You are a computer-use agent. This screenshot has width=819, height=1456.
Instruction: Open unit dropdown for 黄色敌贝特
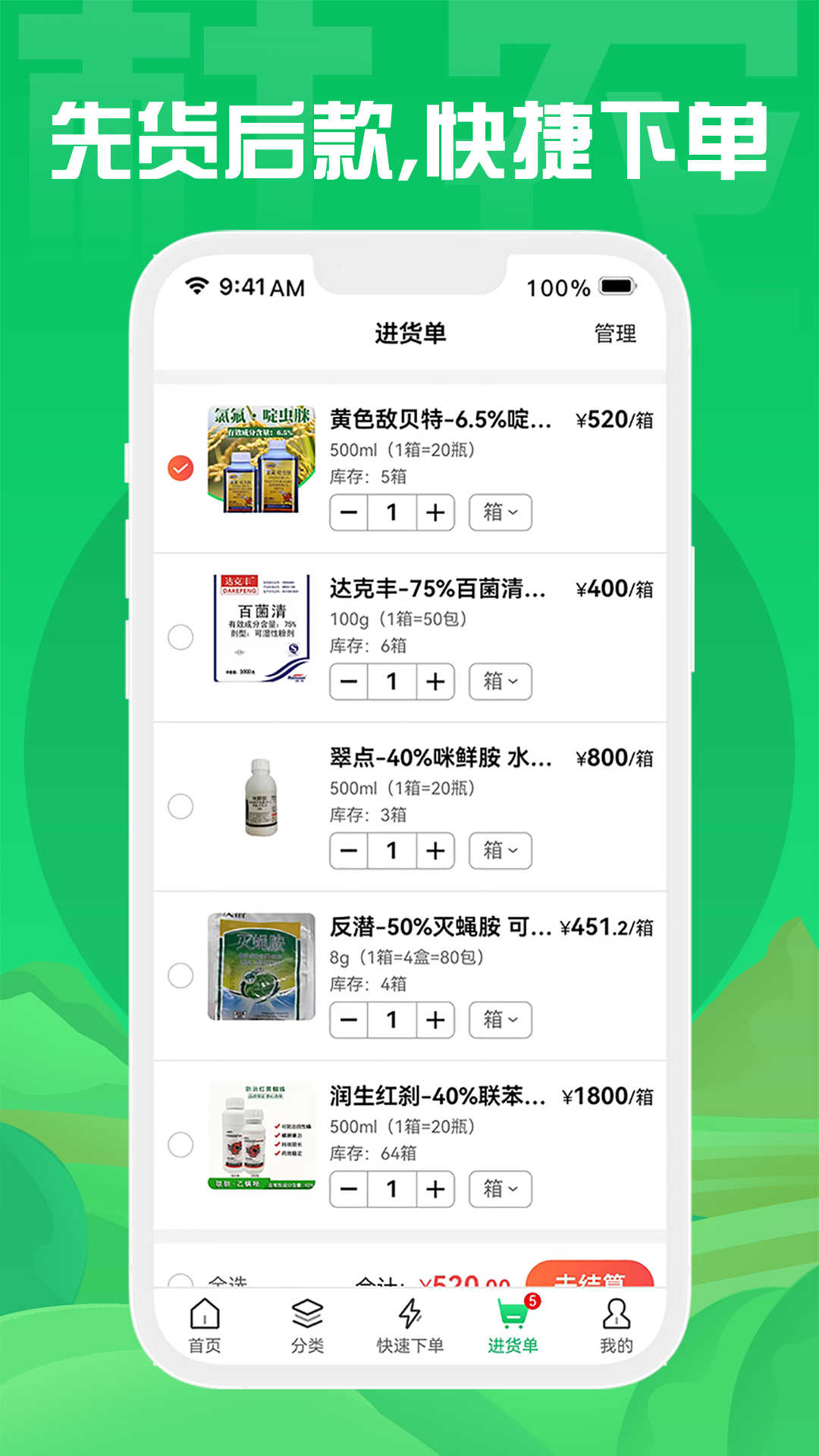coord(502,512)
